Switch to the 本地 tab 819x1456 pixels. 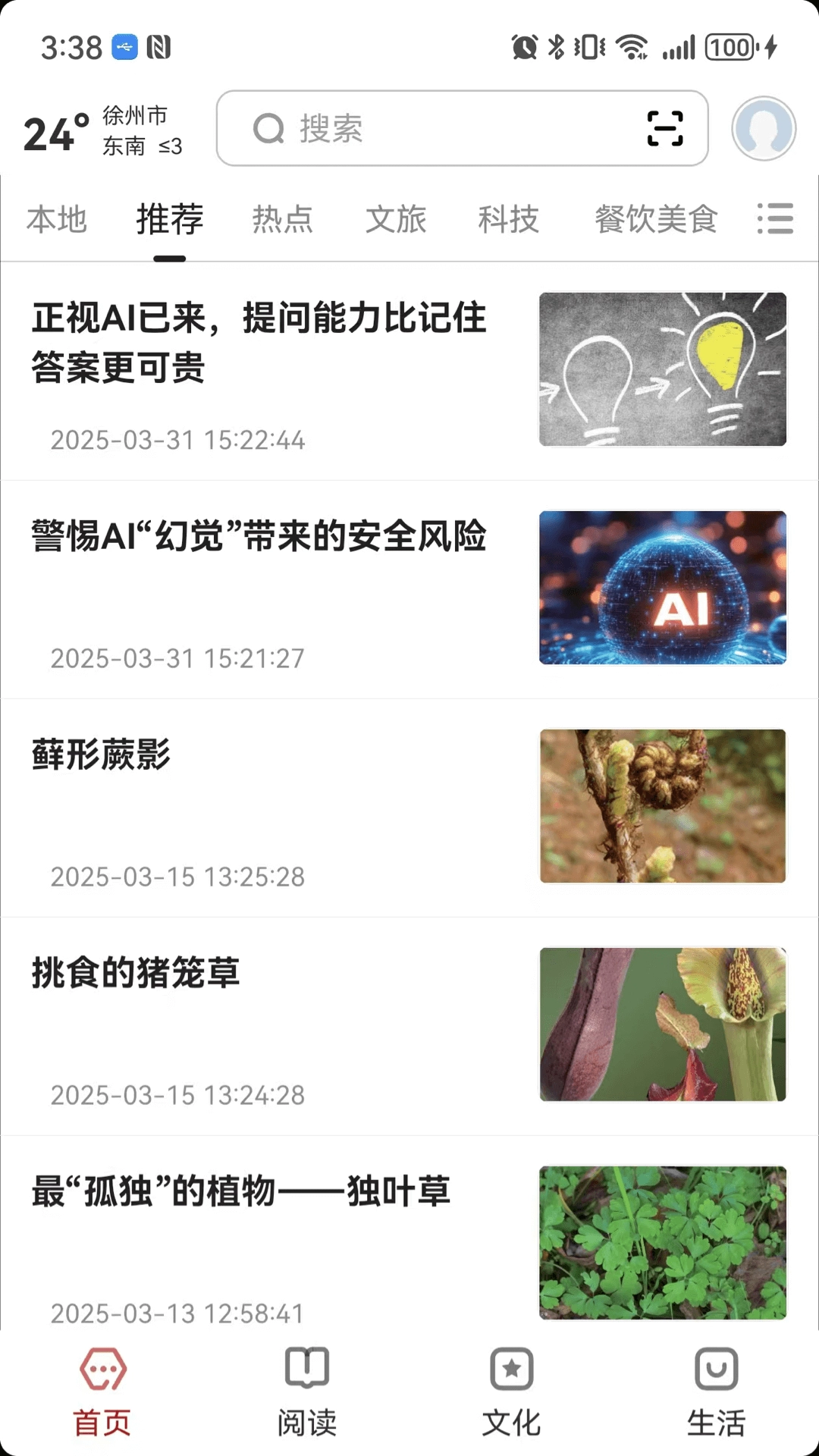56,219
